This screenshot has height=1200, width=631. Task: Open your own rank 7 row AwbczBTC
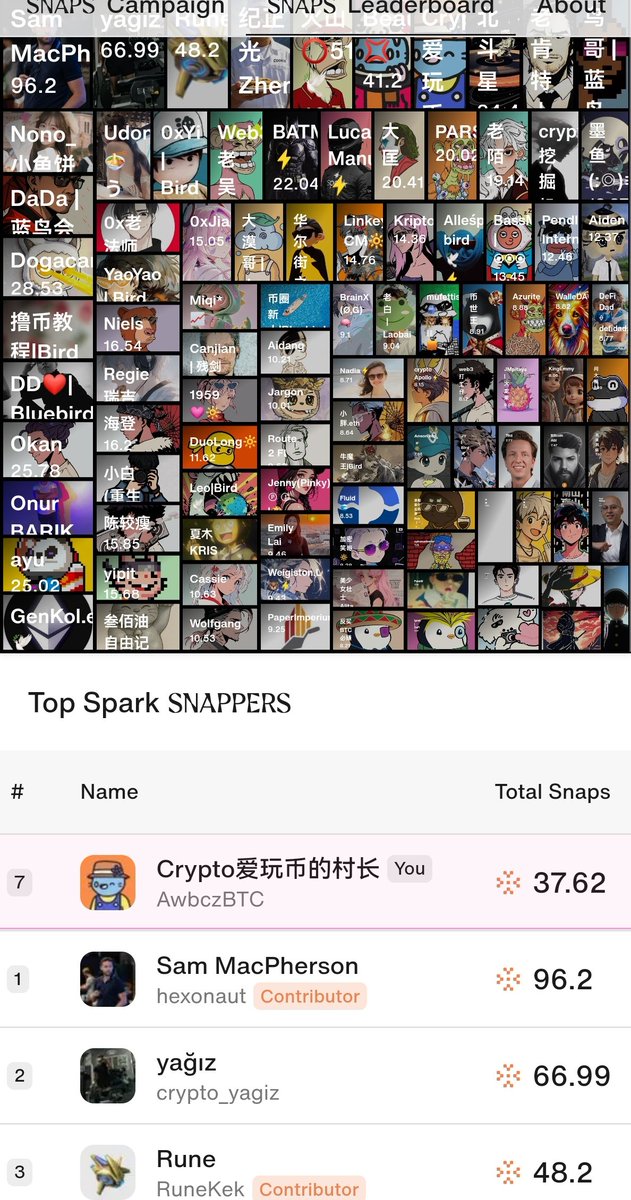[315, 883]
